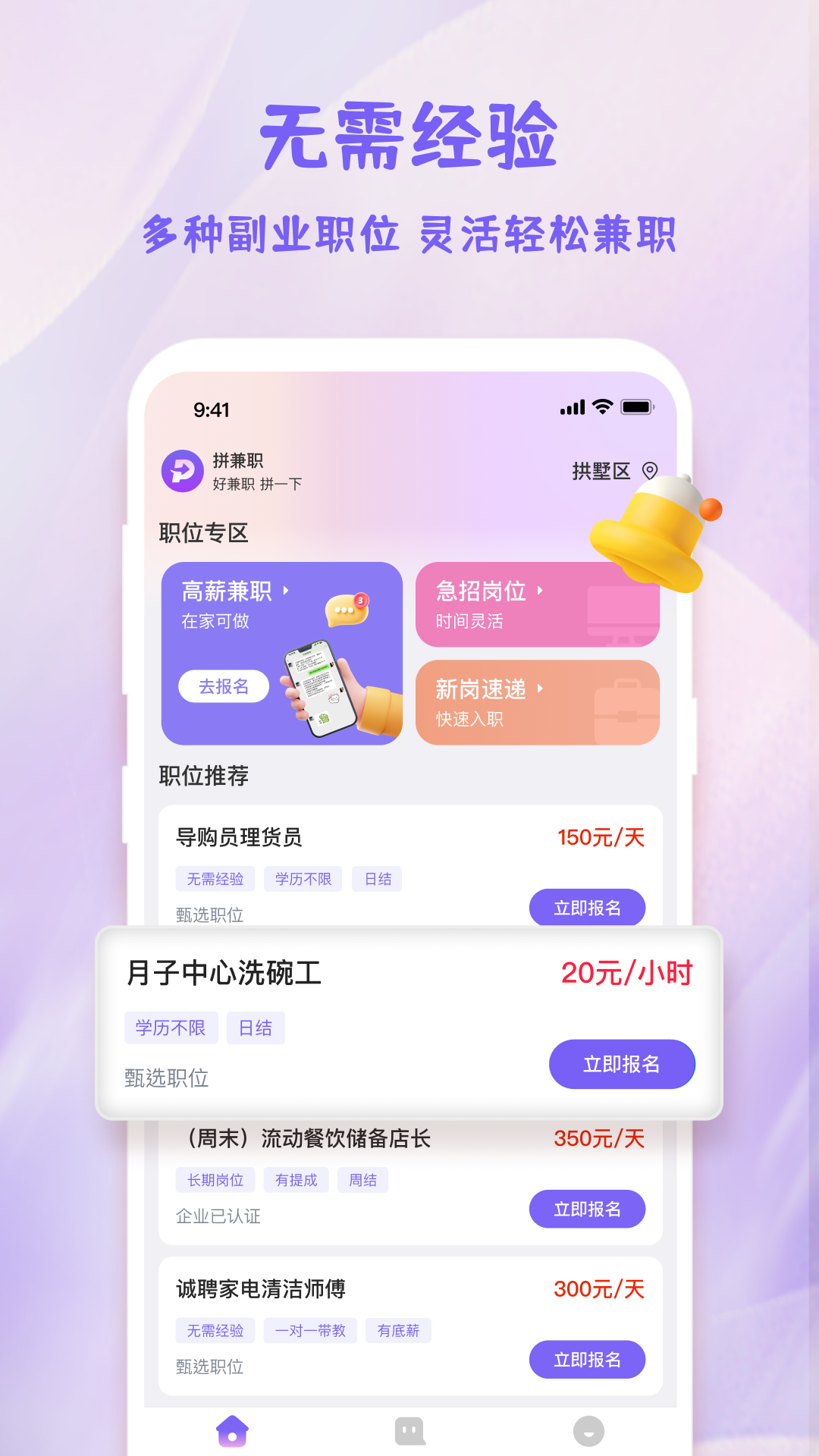
Task: Tap the location pin beside 拱墅区
Action: tap(651, 472)
